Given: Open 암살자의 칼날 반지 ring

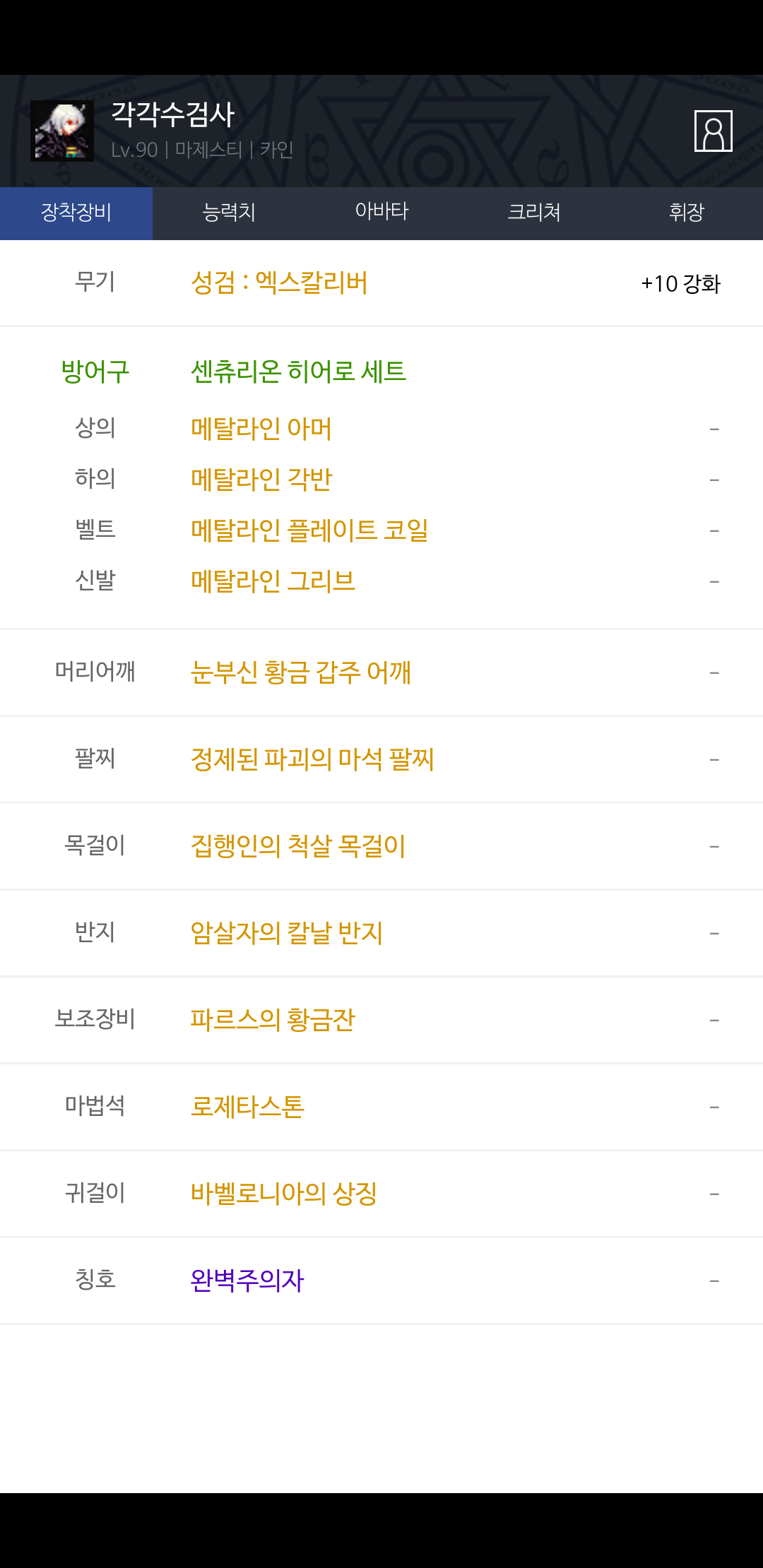Looking at the screenshot, I should [287, 933].
